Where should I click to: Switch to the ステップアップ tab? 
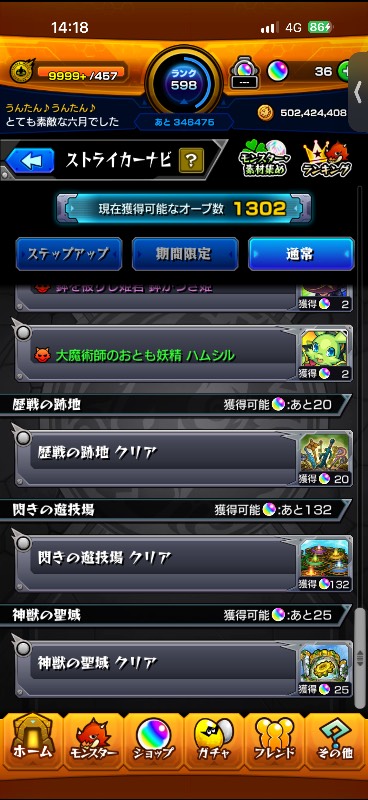tap(69, 254)
